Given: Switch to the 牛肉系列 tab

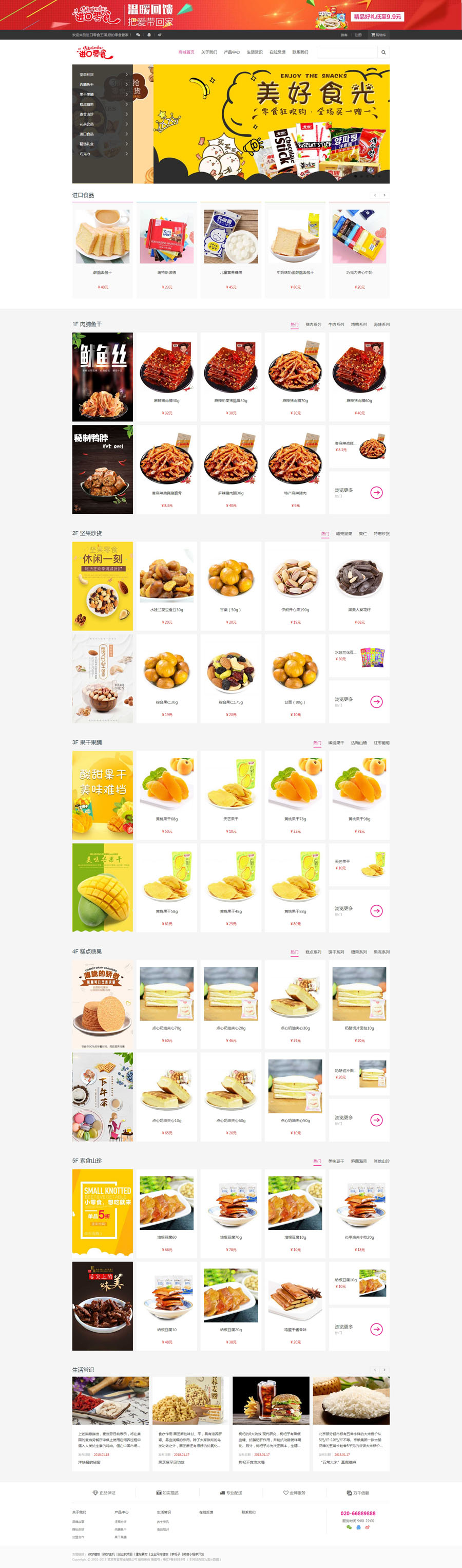Looking at the screenshot, I should pos(336,324).
